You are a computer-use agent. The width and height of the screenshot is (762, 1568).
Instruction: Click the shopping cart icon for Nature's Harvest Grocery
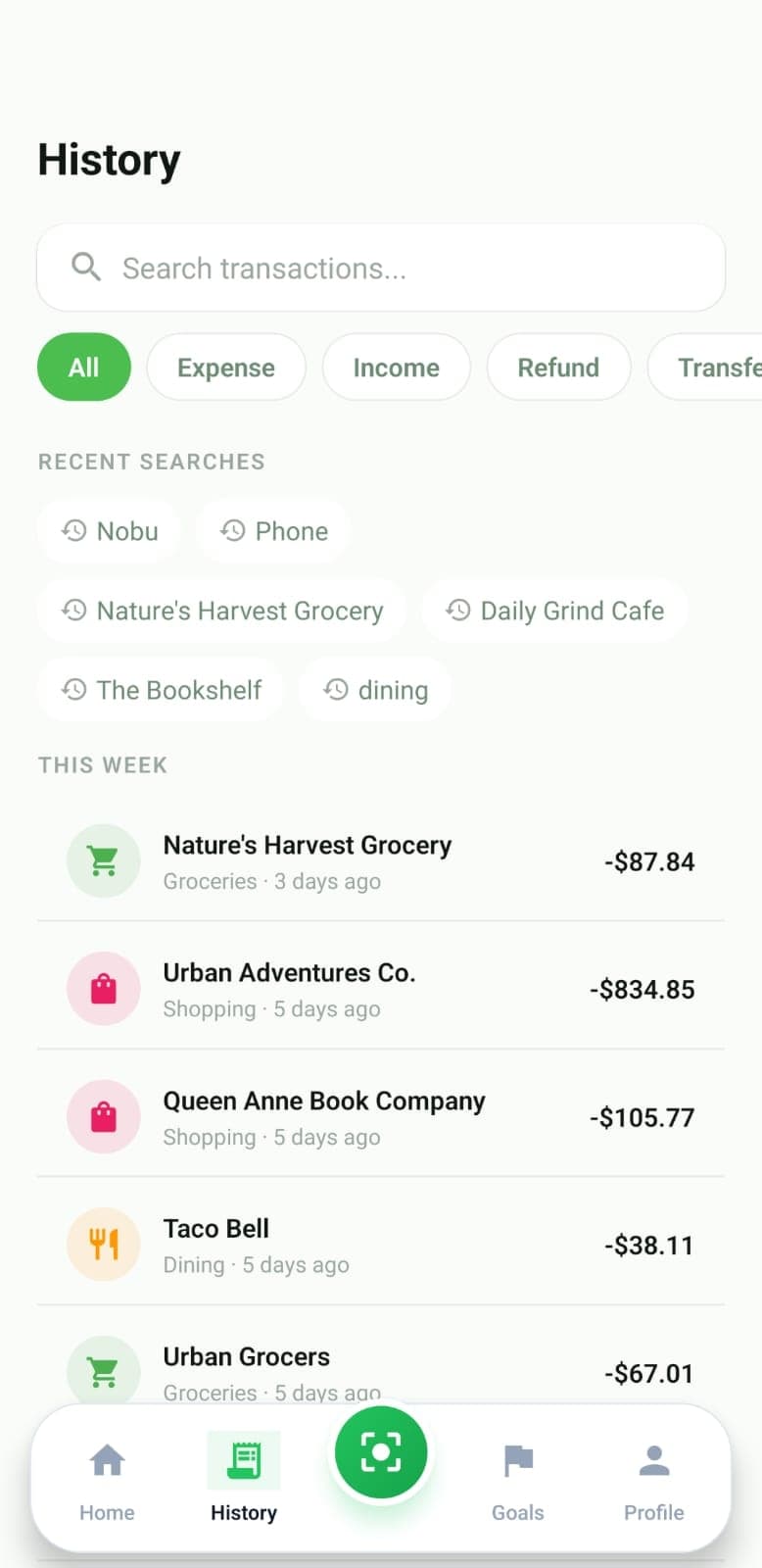point(104,860)
